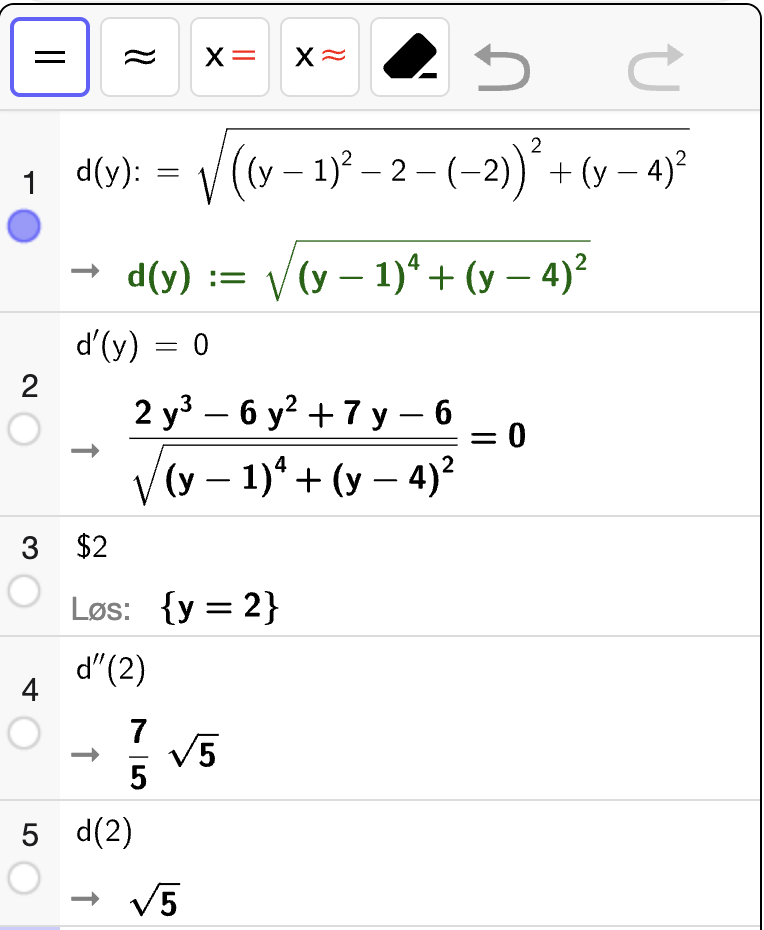This screenshot has width=764, height=930.
Task: Toggle visibility circle for row 3
Action: pos(24,591)
